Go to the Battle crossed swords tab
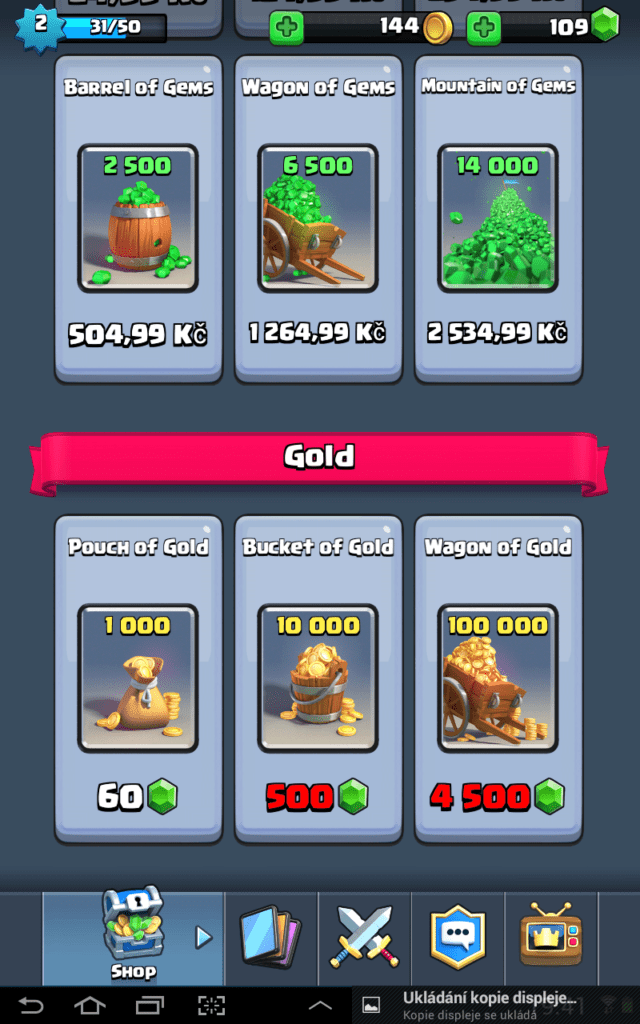640x1024 pixels. point(364,938)
